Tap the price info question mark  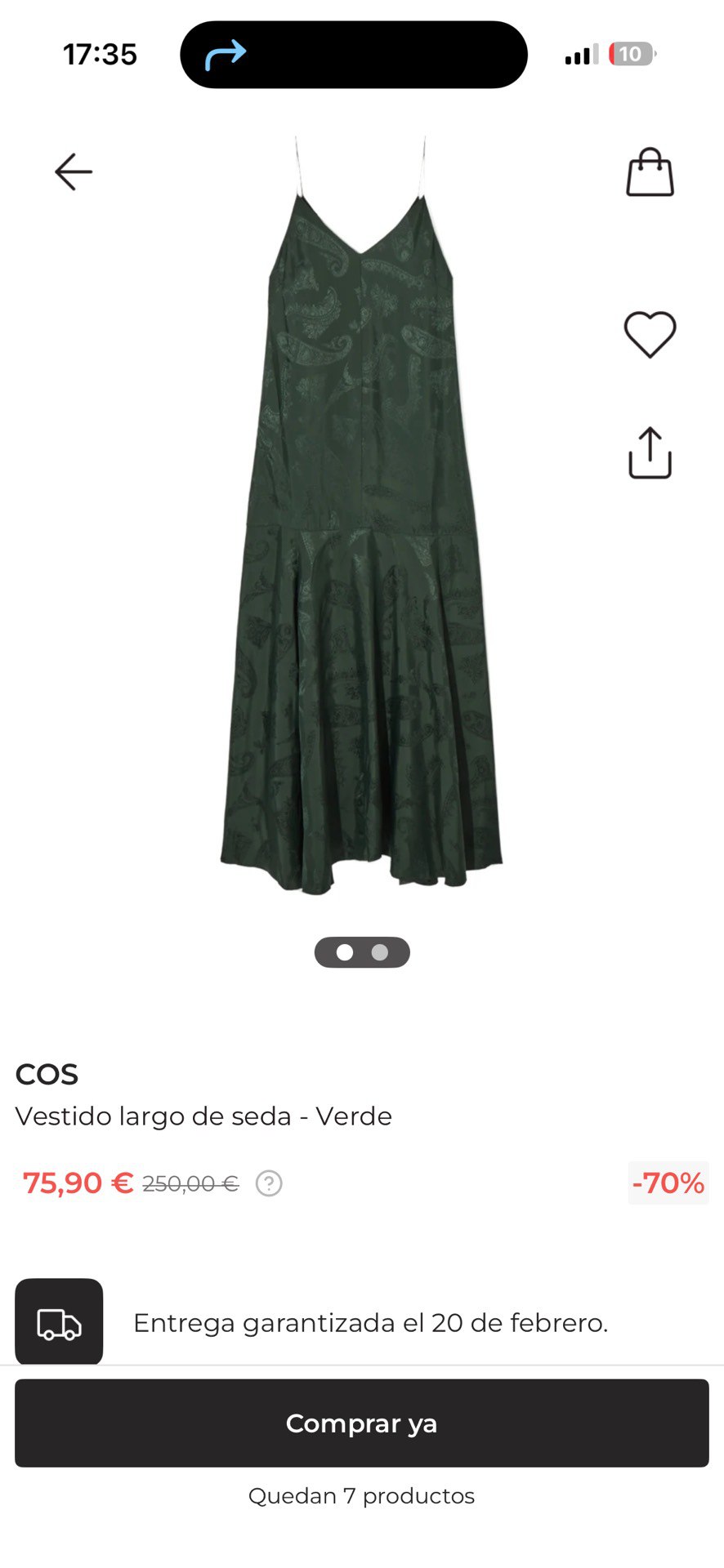point(269,1183)
